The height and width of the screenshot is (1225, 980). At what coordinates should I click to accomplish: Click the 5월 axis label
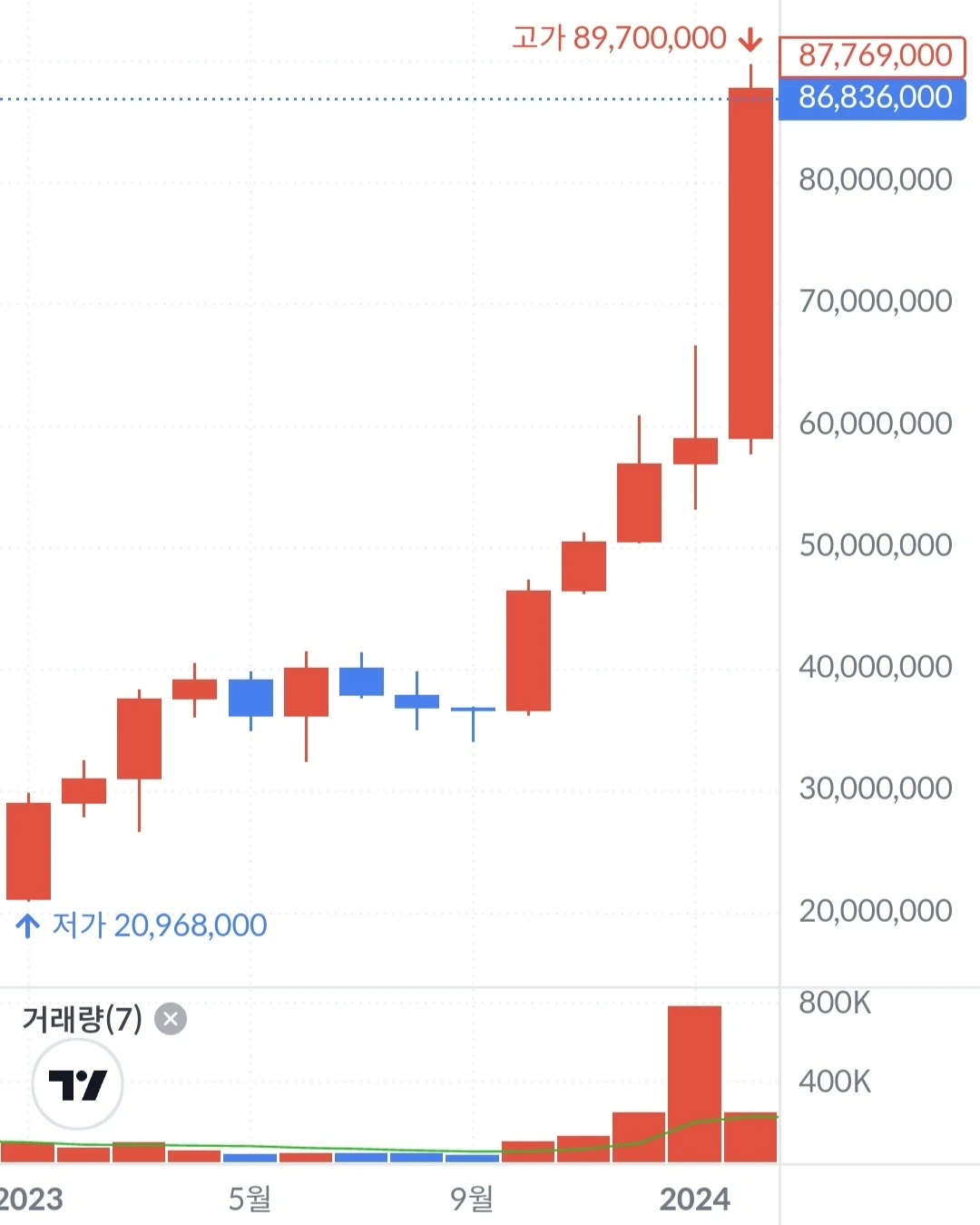(x=250, y=1198)
